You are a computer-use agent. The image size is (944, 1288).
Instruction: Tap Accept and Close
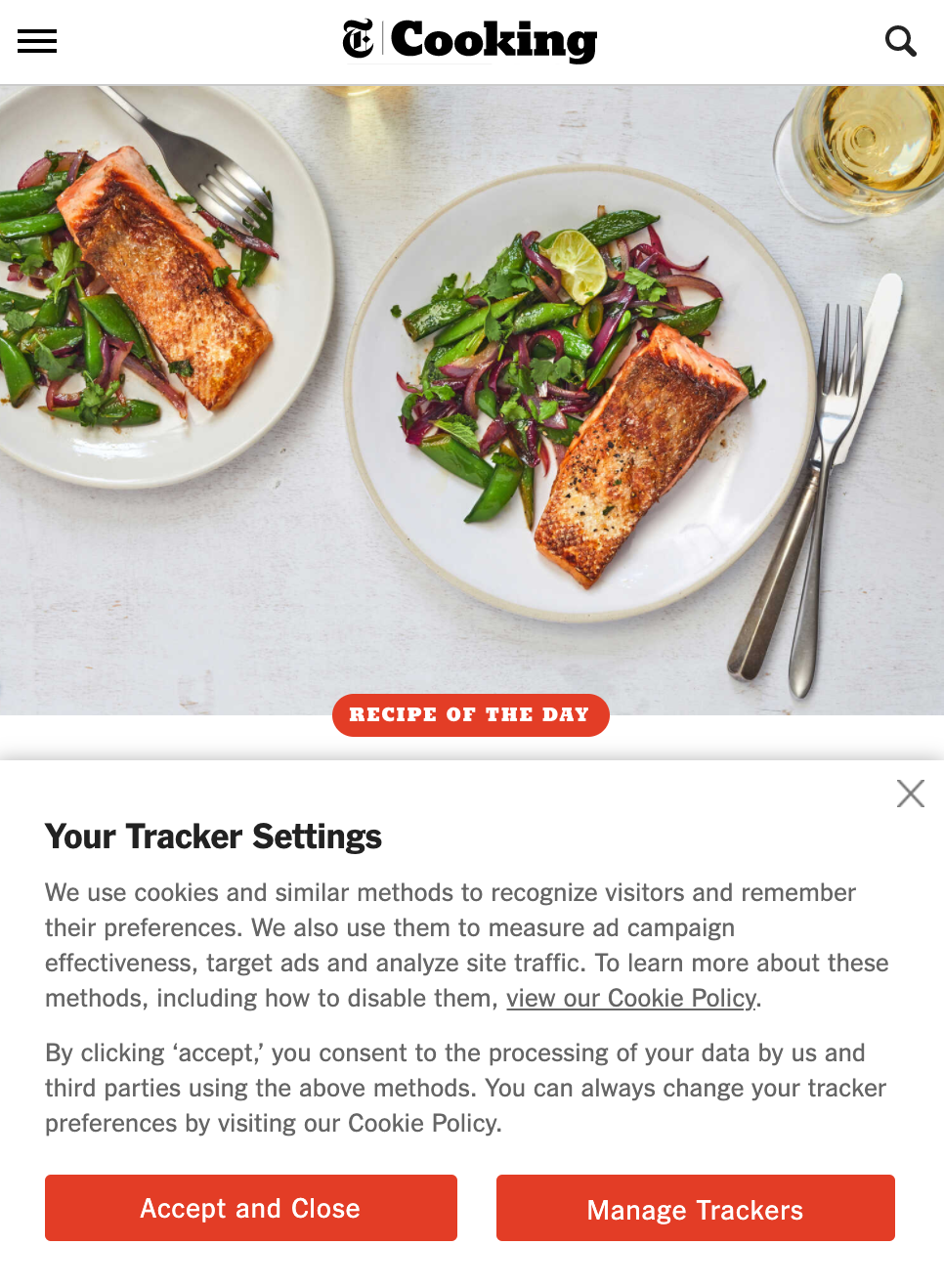click(251, 1208)
